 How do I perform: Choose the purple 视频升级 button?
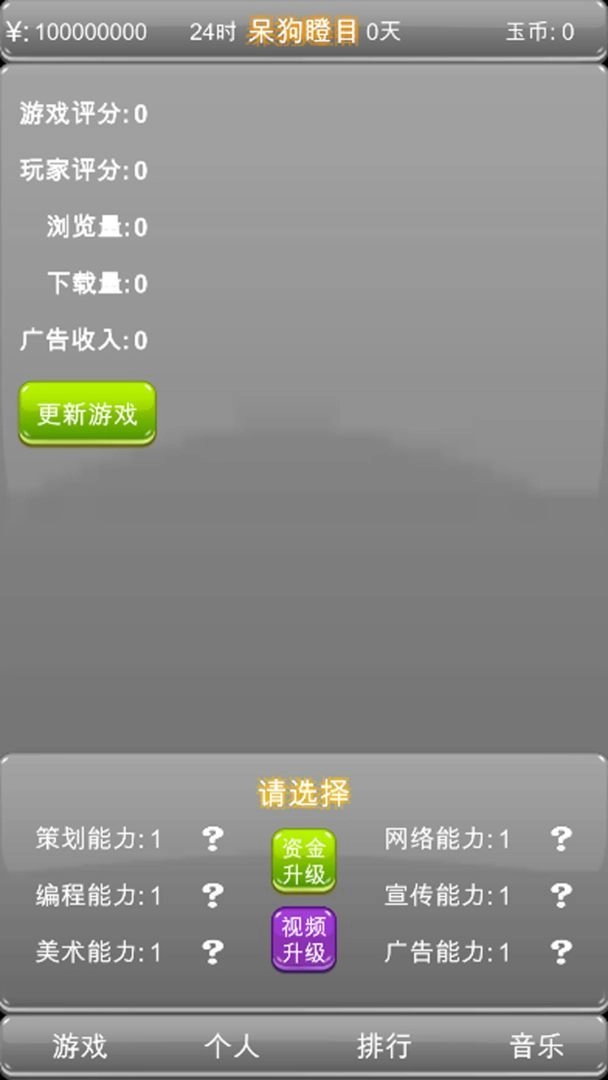pyautogui.click(x=304, y=939)
